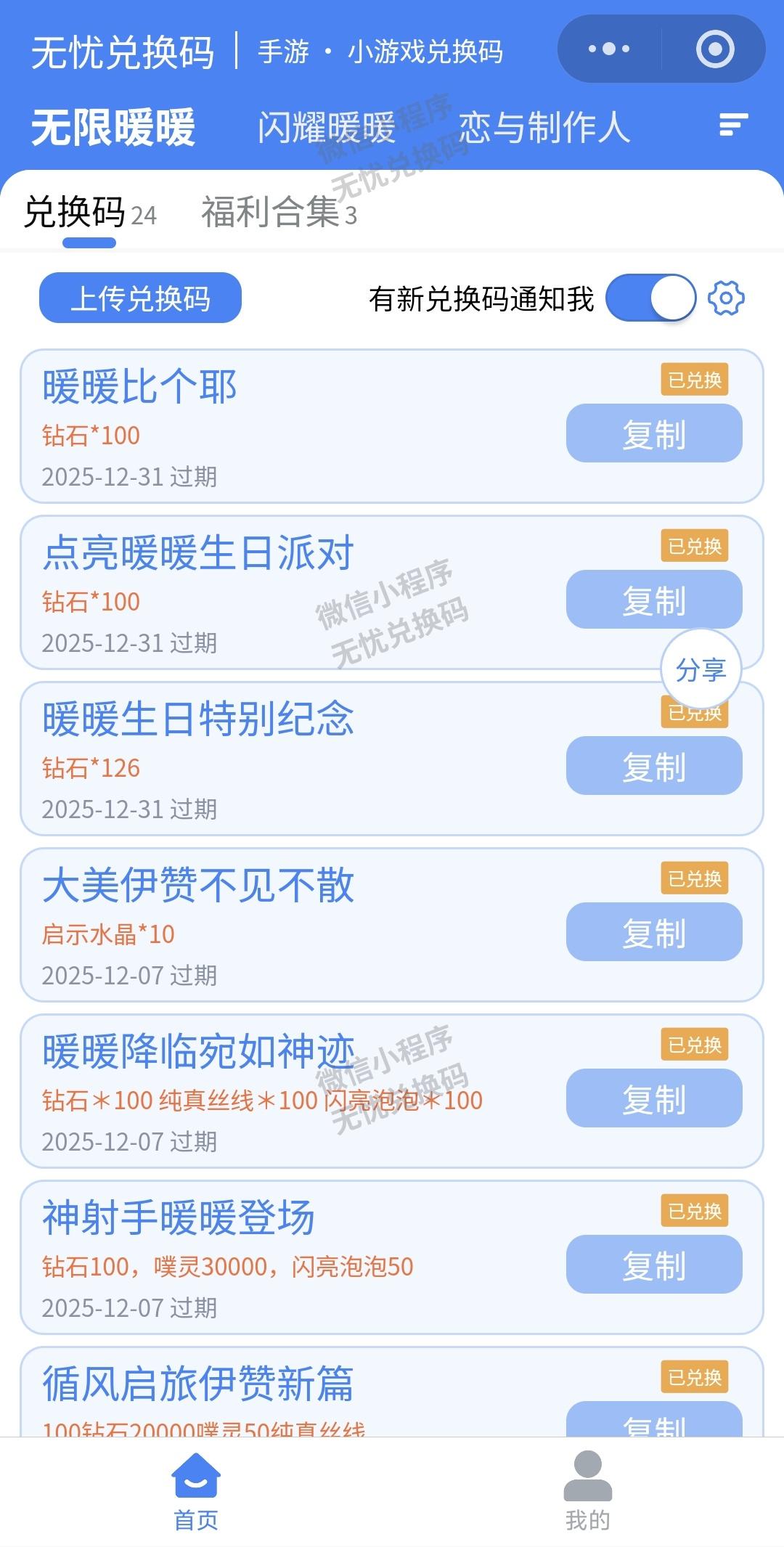Image resolution: width=784 pixels, height=1547 pixels.
Task: Tap the floating 分享 share bubble
Action: (x=701, y=669)
